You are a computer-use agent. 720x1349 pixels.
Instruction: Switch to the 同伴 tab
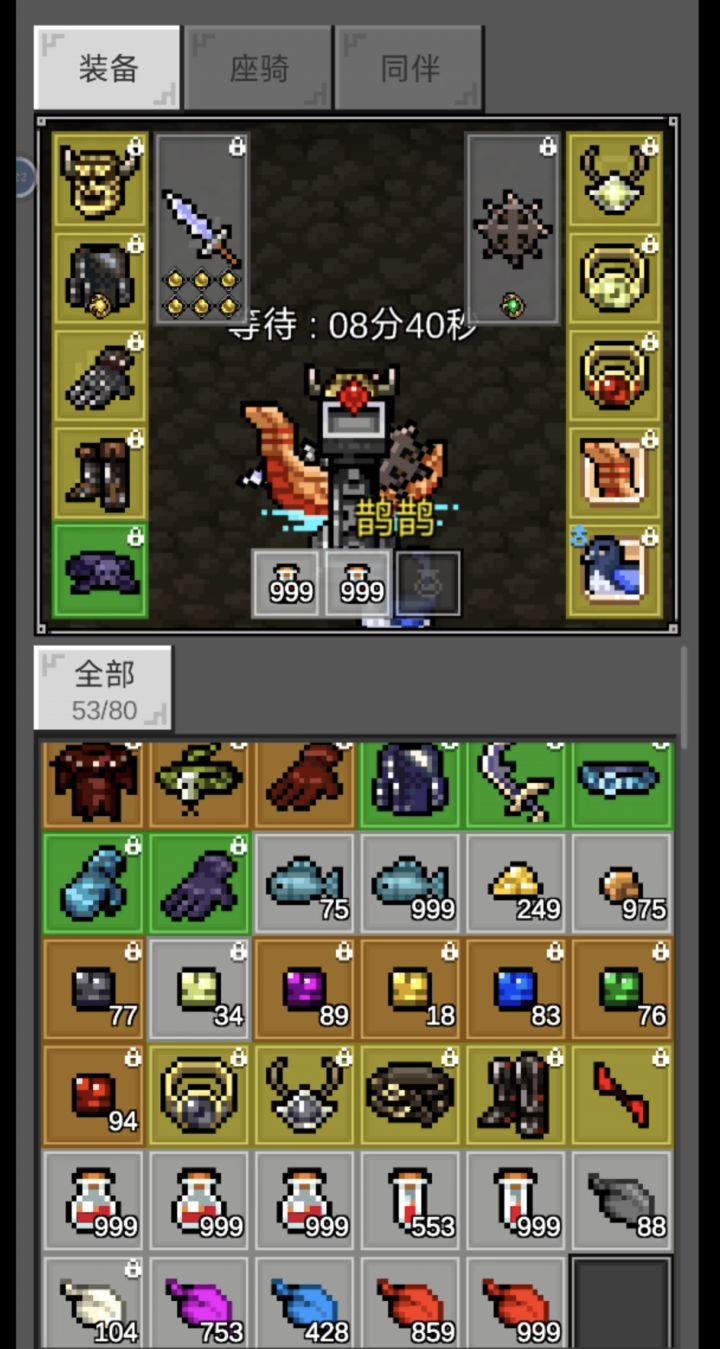(410, 66)
